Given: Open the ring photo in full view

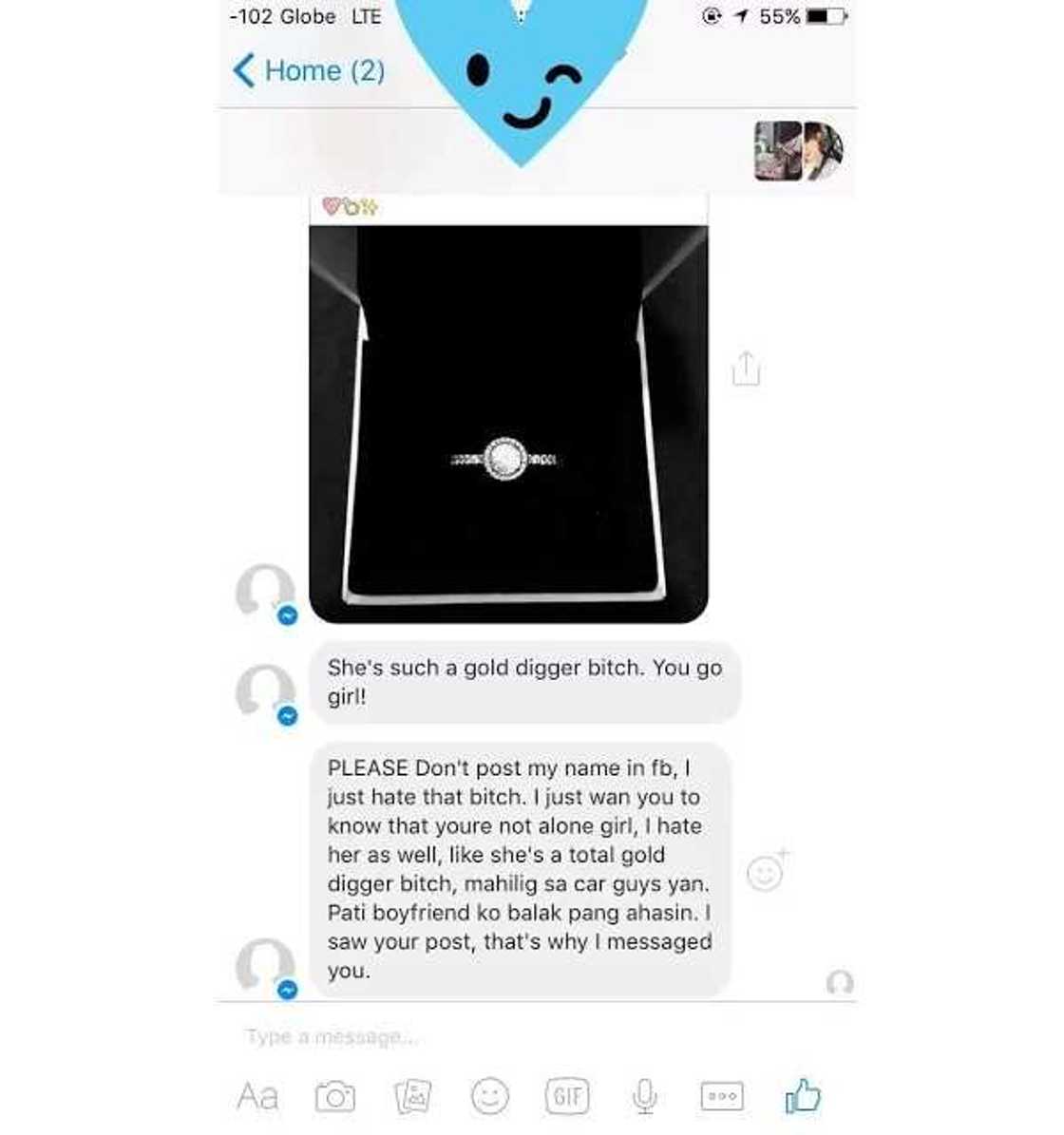Looking at the screenshot, I should tap(508, 418).
